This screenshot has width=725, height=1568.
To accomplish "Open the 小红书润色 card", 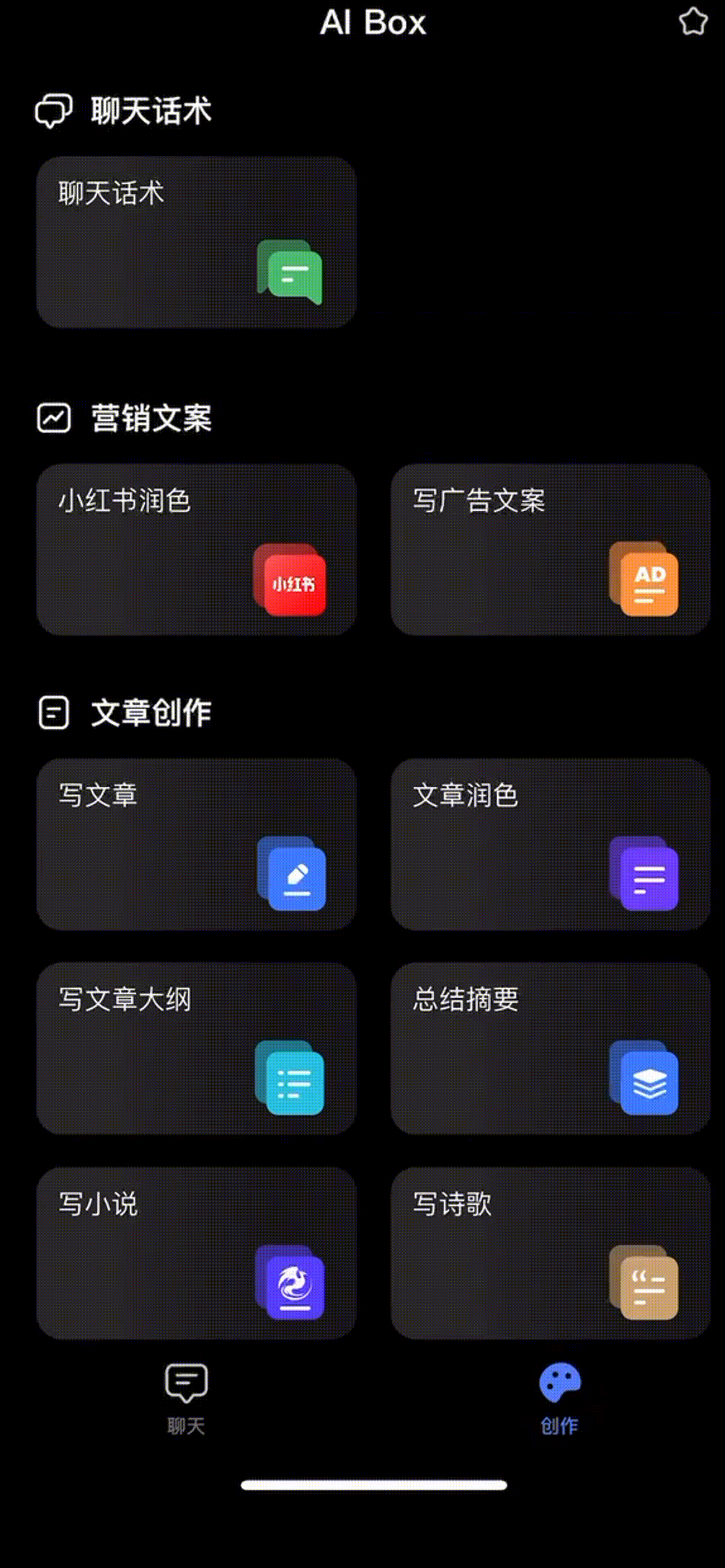I will click(197, 548).
